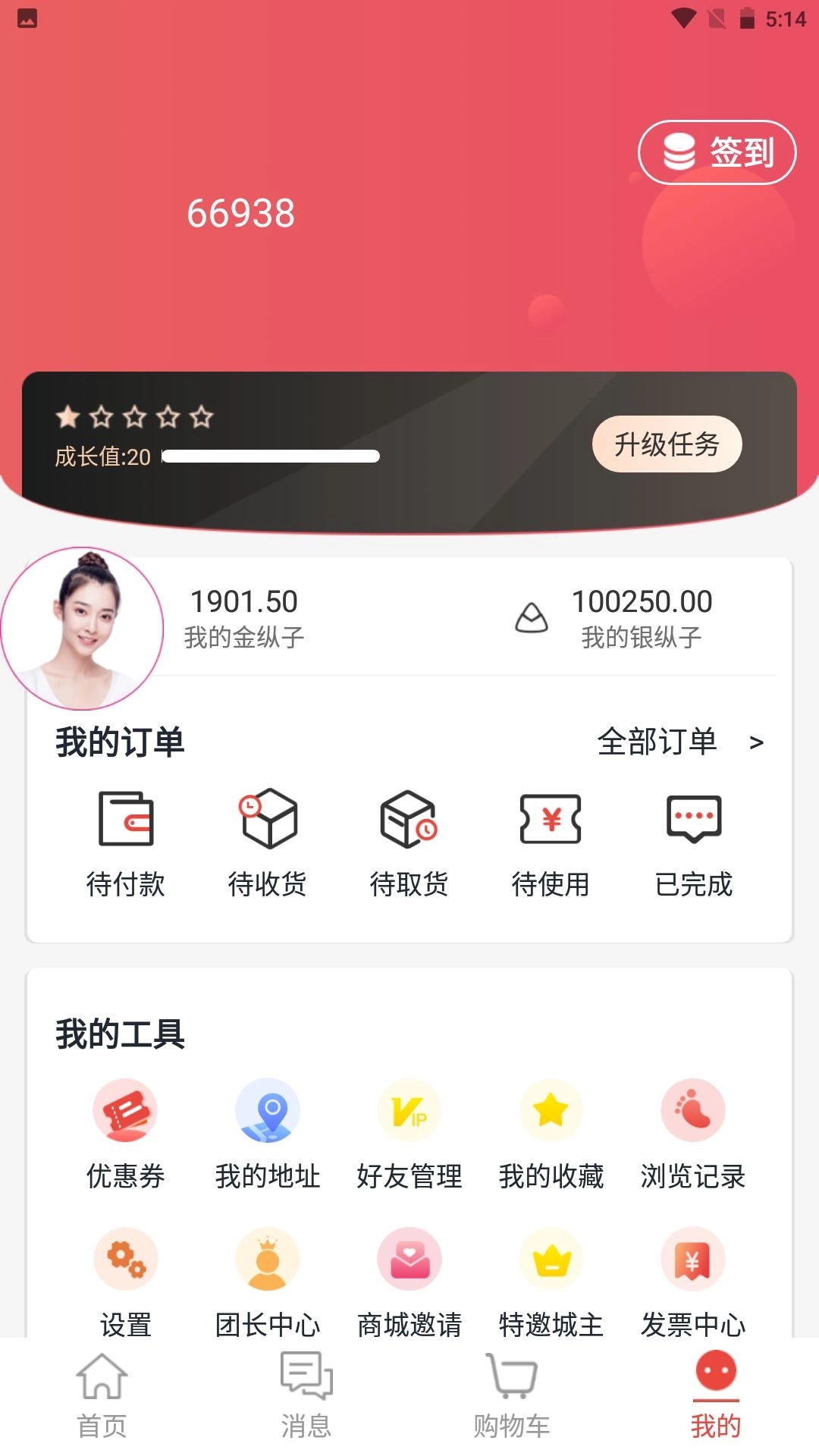819x1456 pixels.
Task: Switch to the 购物车 cart tab
Action: click(x=511, y=1395)
